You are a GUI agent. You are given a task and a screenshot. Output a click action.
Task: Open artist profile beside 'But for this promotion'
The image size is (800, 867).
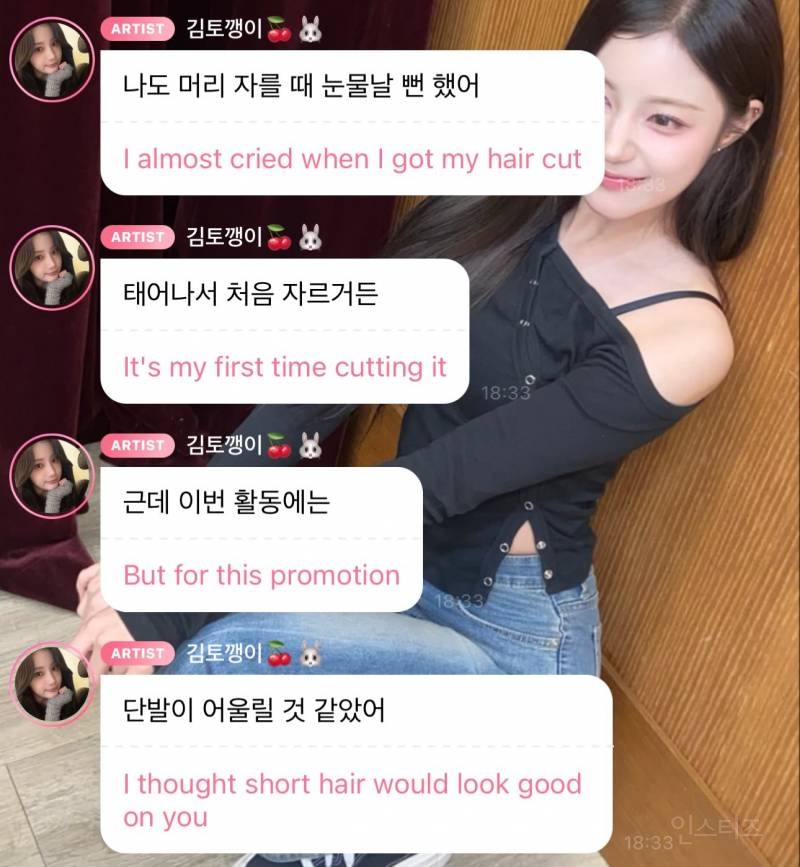[x=51, y=475]
